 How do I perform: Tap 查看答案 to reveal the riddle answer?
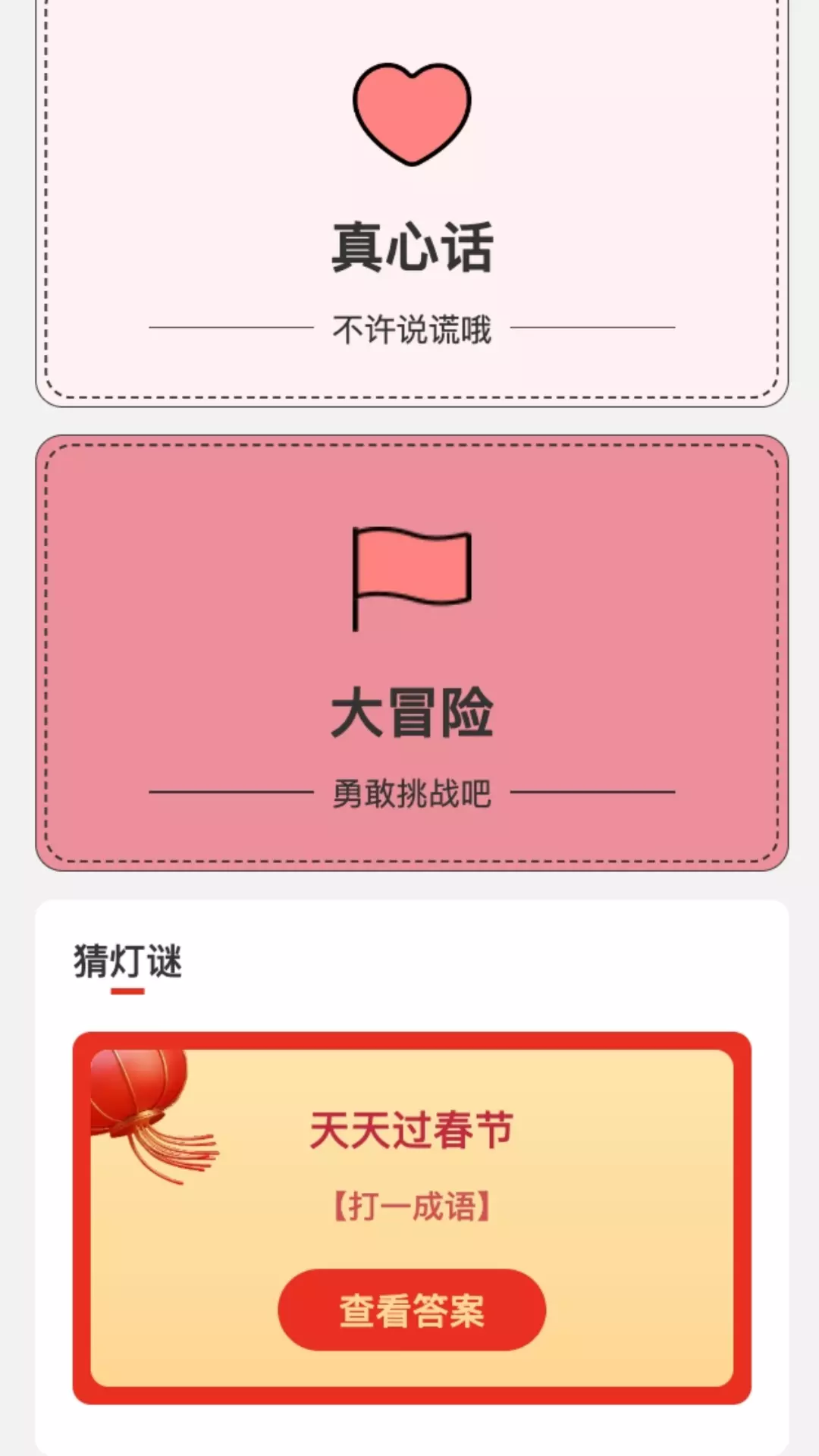click(412, 1310)
